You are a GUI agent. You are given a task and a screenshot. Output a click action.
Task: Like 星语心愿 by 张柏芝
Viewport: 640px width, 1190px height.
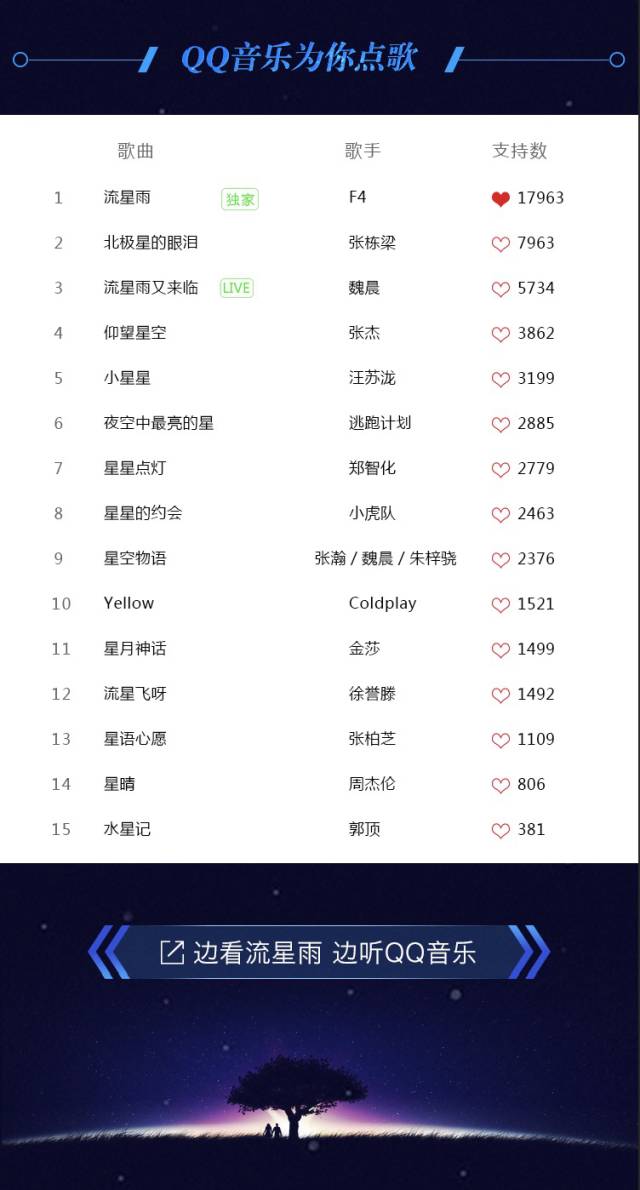tap(501, 740)
